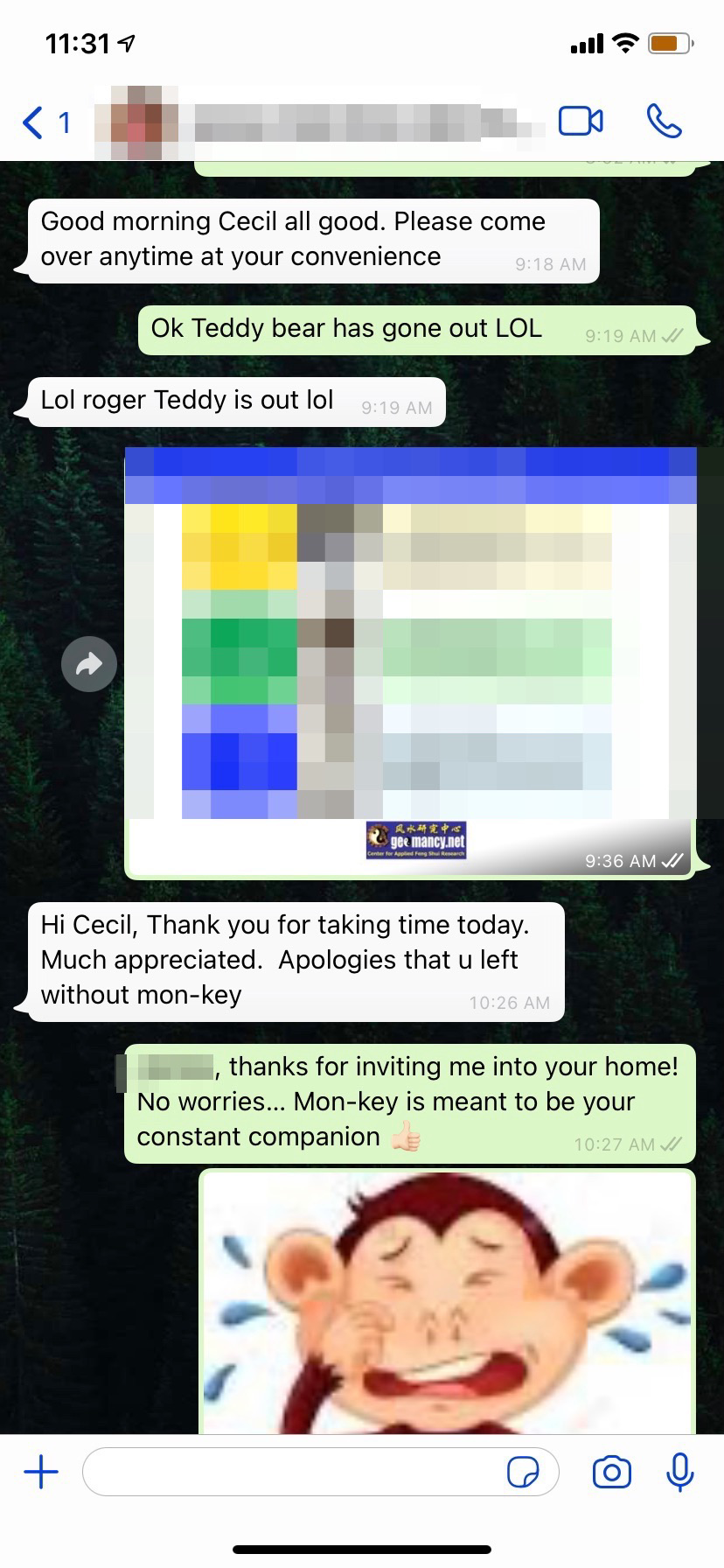Start a voice call
This screenshot has width=724, height=1568.
[664, 122]
